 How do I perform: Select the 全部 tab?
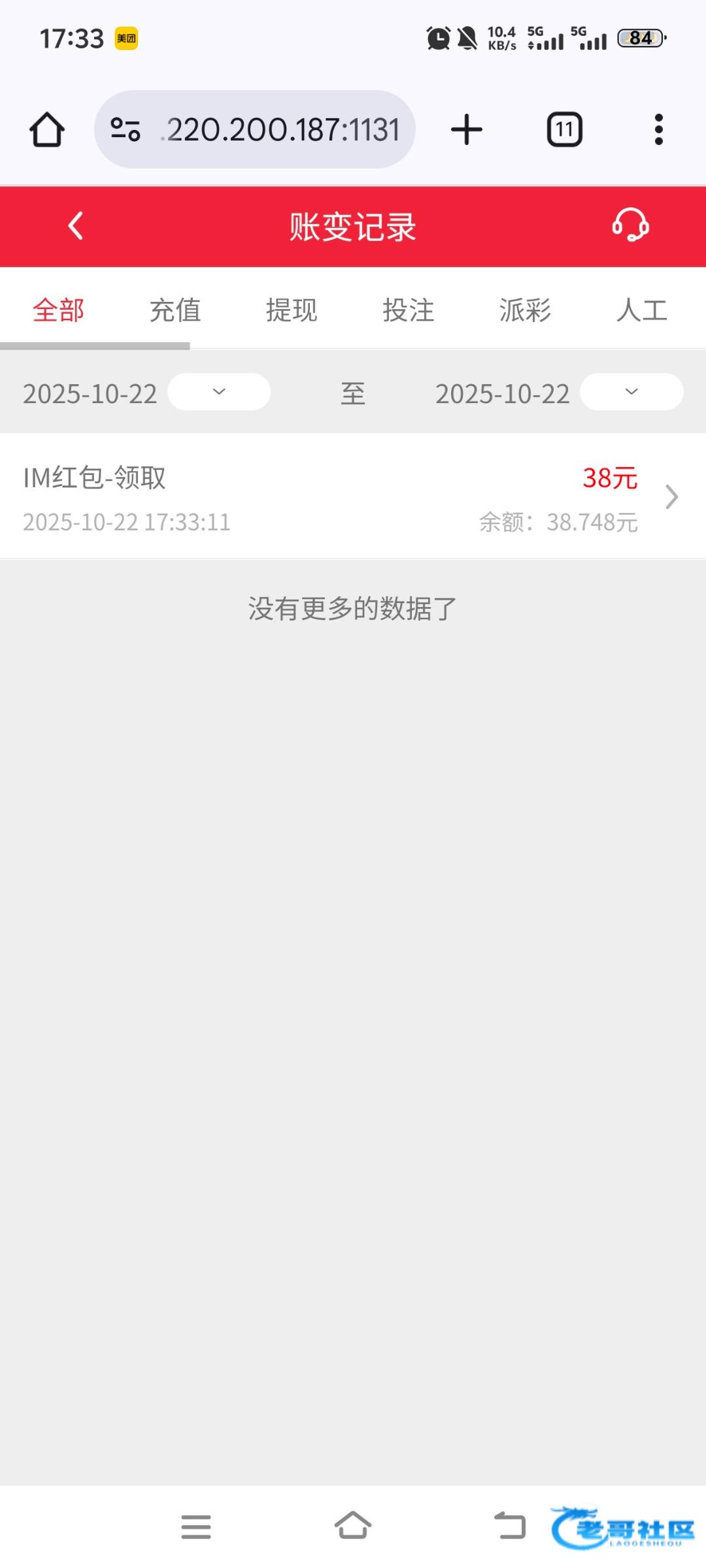(x=59, y=310)
